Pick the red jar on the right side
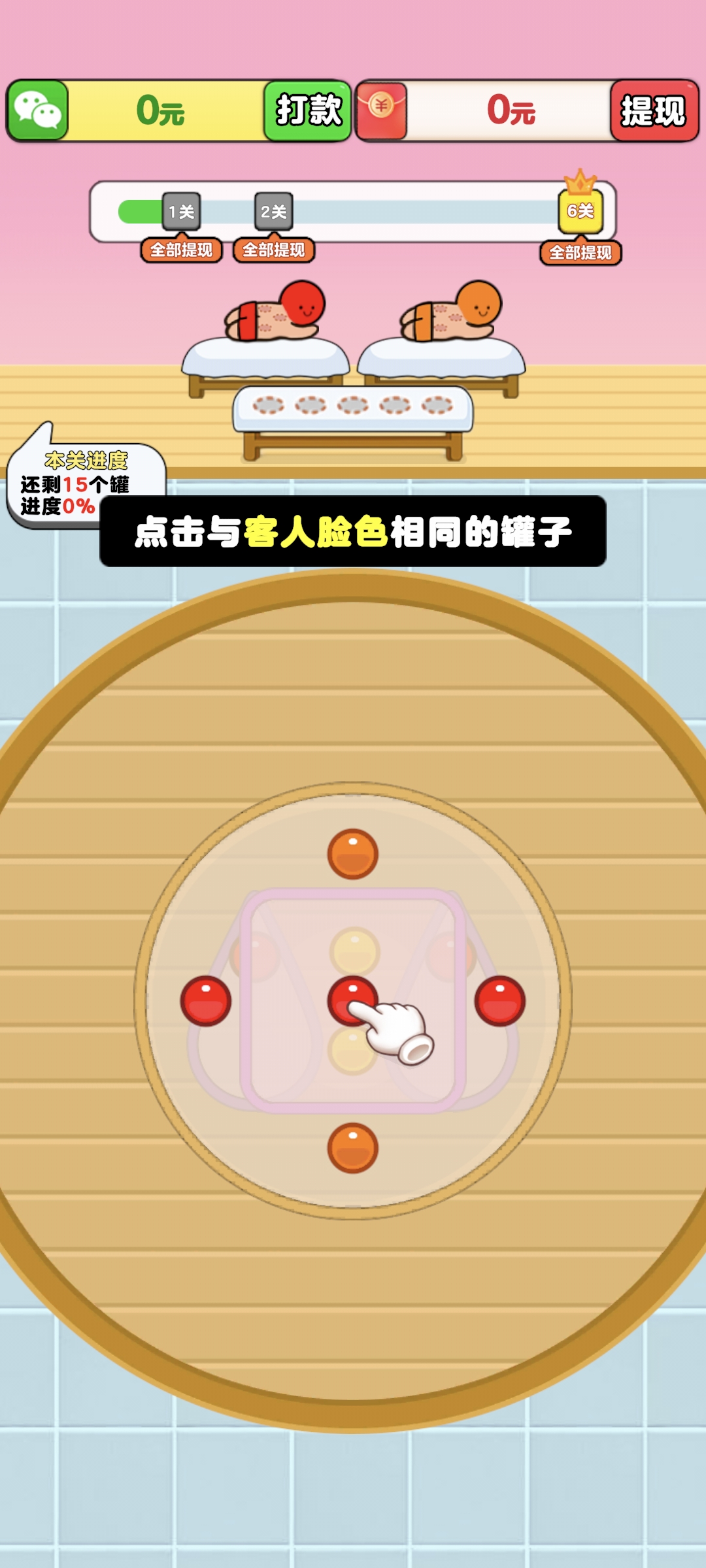The width and height of the screenshot is (706, 1568). (500, 1001)
